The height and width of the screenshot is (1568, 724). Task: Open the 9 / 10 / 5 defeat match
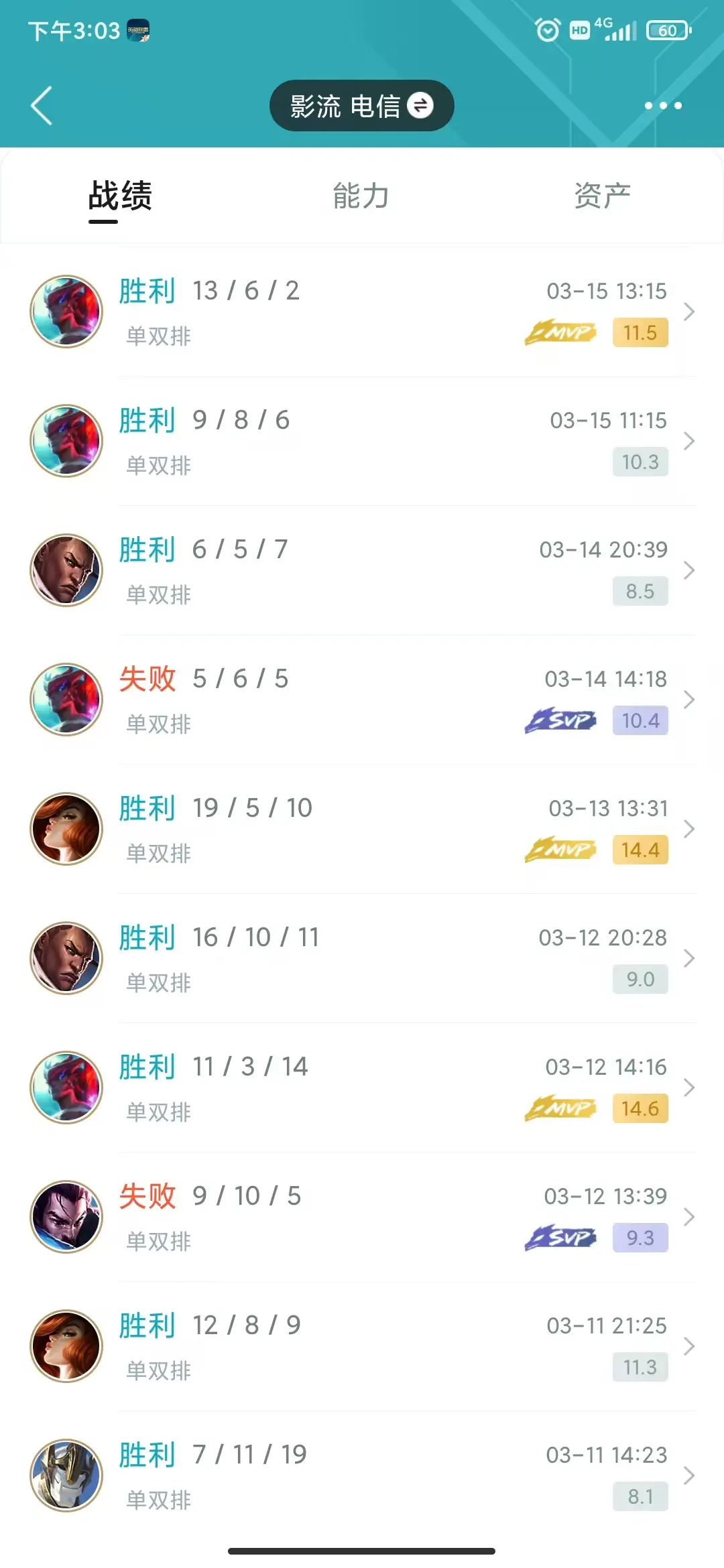362,1217
